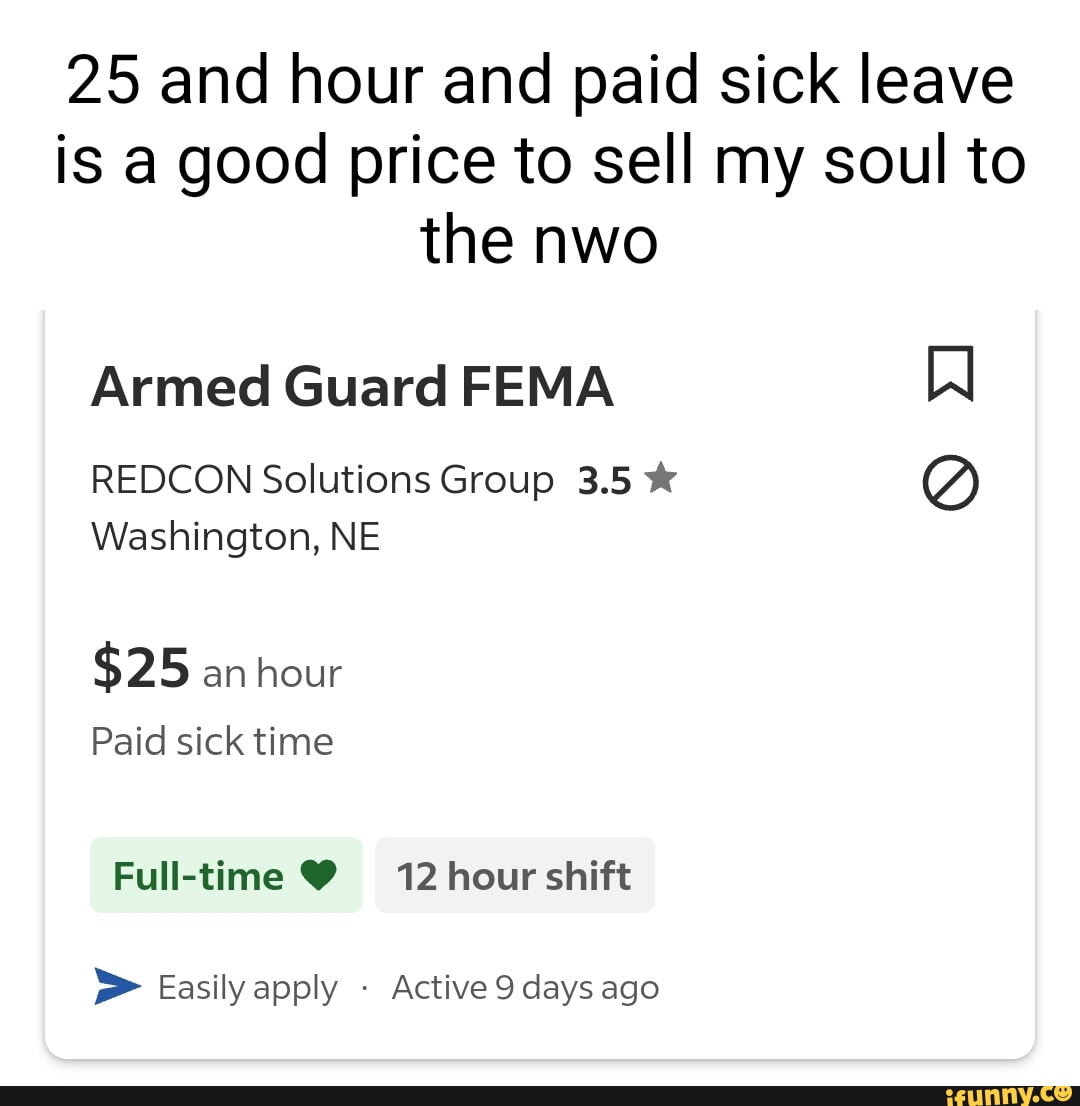Select the Full-time filter tag
Viewport: 1080px width, 1106px height.
pyautogui.click(x=225, y=875)
